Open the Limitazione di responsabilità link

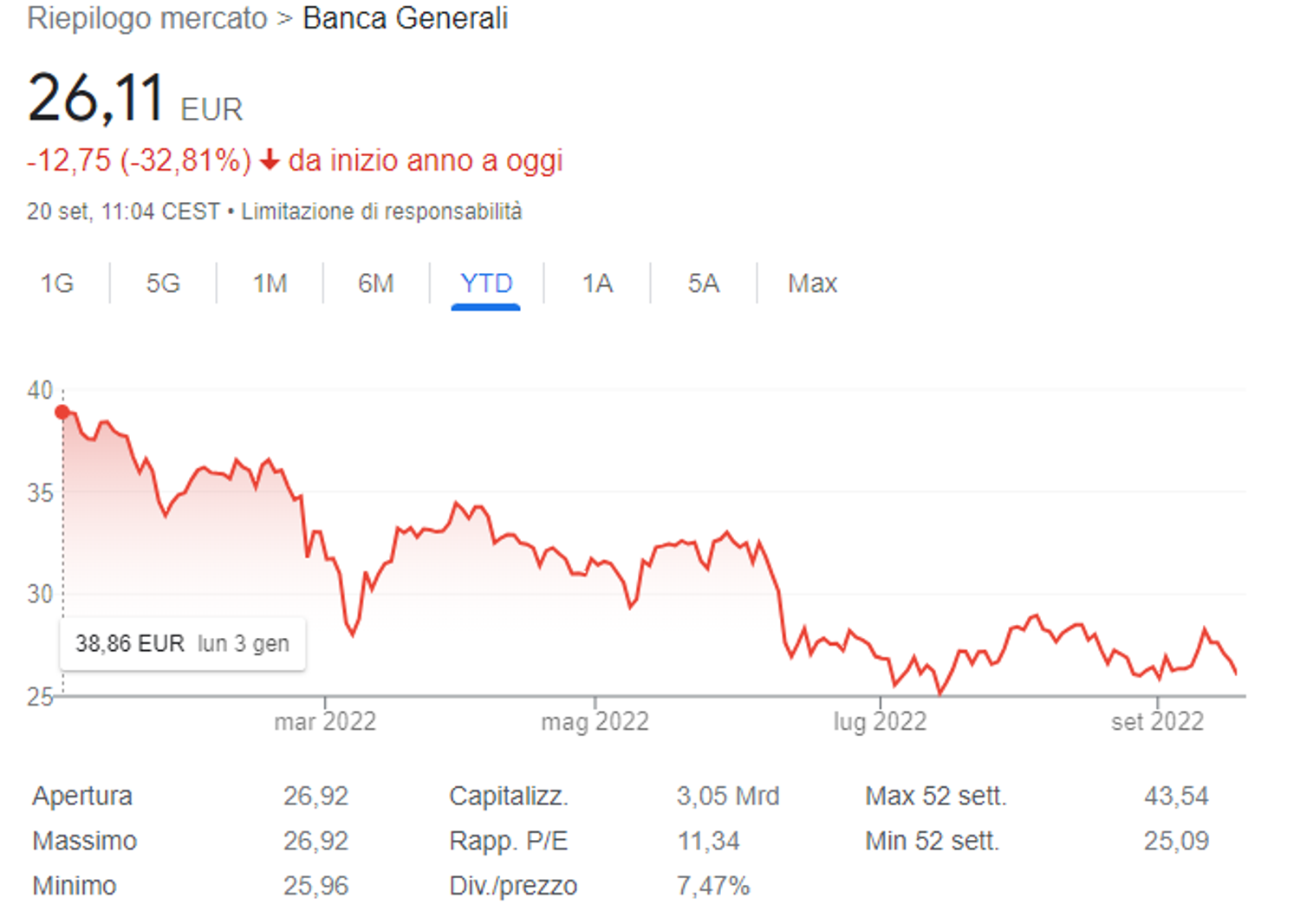click(x=381, y=211)
